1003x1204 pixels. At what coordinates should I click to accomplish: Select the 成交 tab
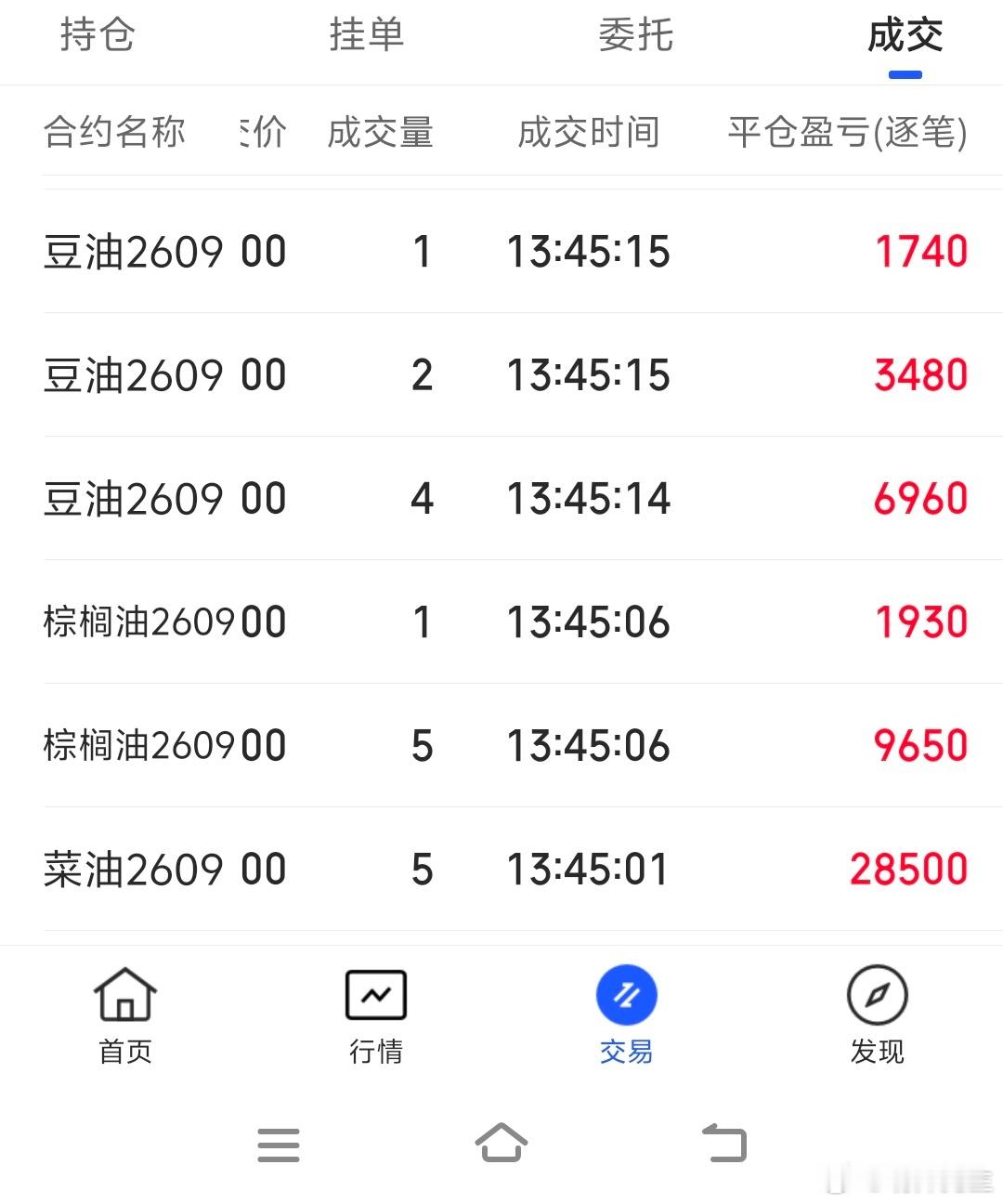pos(905,35)
